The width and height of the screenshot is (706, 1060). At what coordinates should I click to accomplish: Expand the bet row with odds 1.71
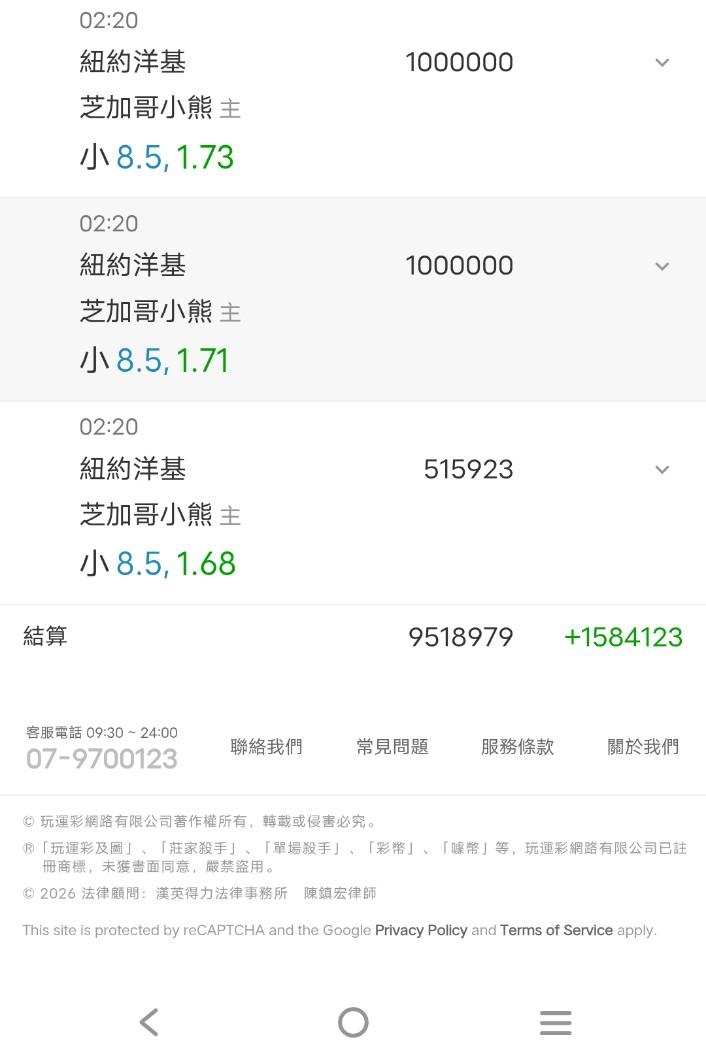(662, 266)
